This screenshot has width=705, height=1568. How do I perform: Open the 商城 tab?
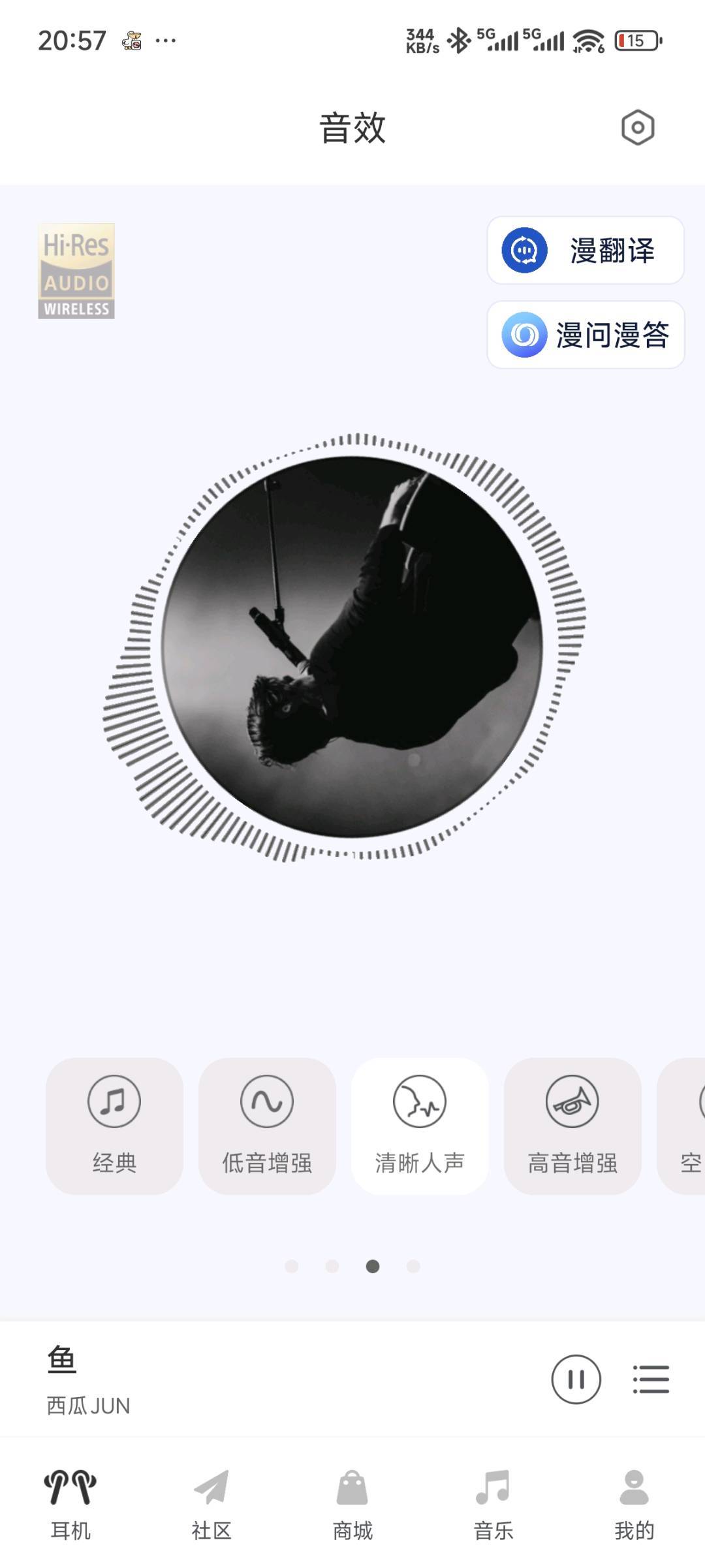click(352, 1502)
